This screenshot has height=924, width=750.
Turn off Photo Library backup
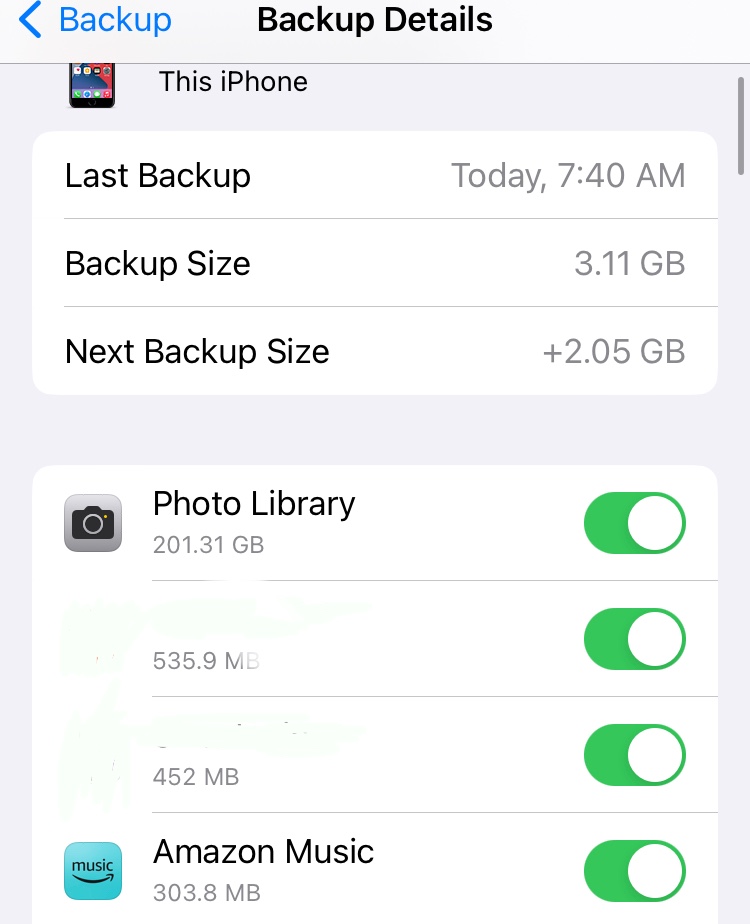(x=634, y=523)
